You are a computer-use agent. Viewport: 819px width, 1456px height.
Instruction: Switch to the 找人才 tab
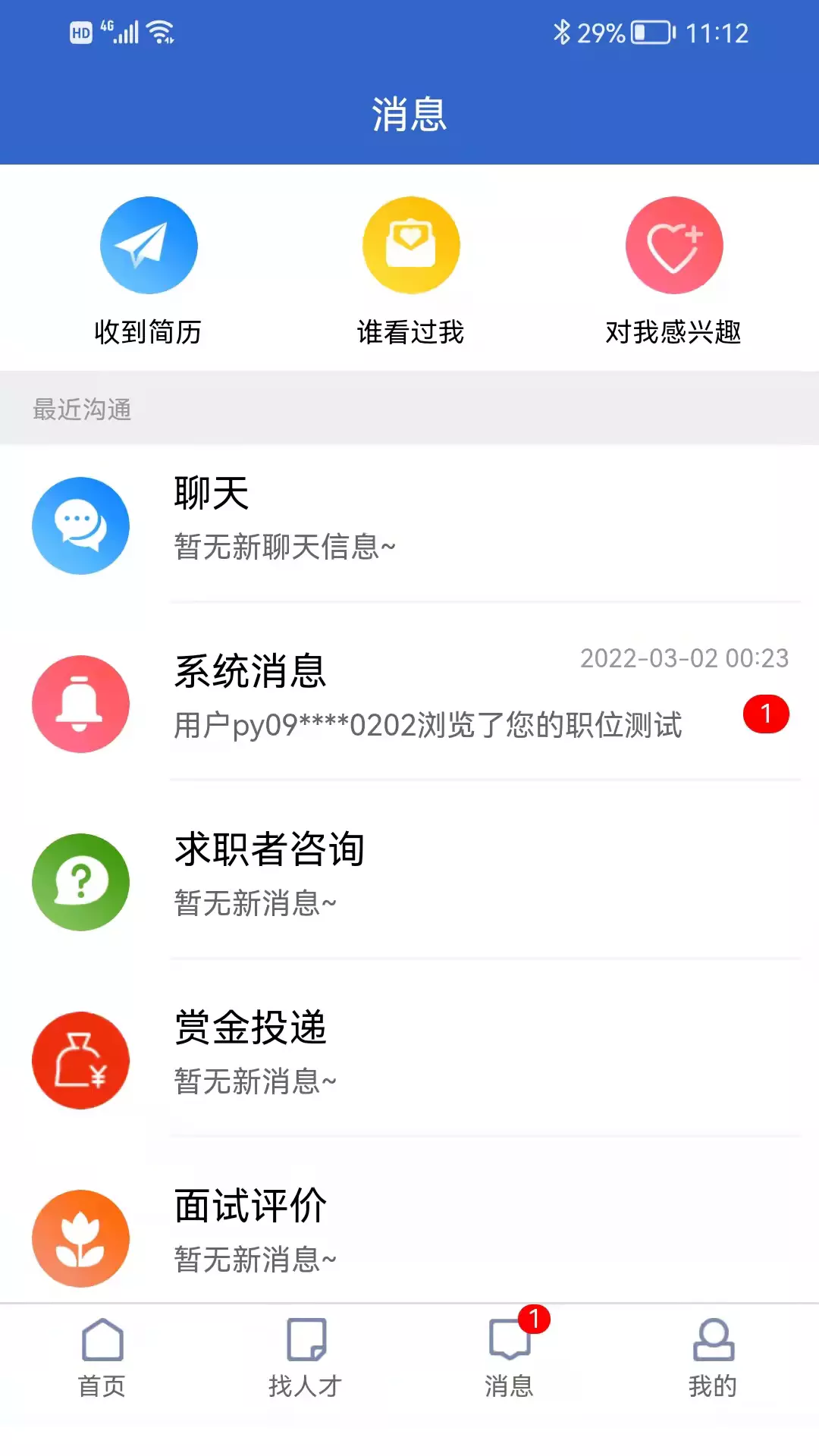coord(306,1357)
